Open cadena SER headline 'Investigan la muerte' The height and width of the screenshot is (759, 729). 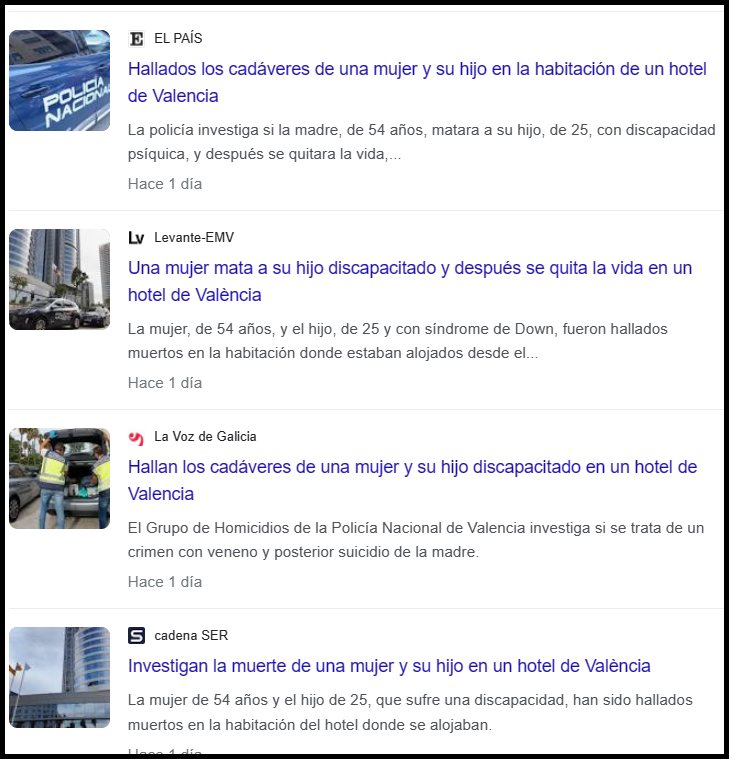point(389,666)
